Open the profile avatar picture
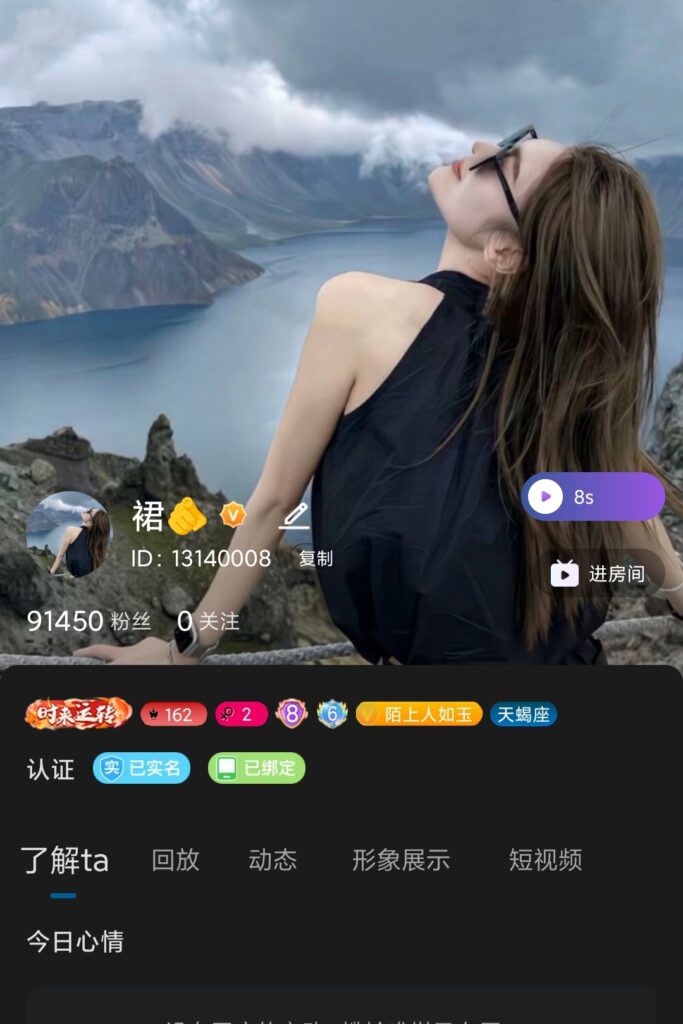 click(69, 535)
